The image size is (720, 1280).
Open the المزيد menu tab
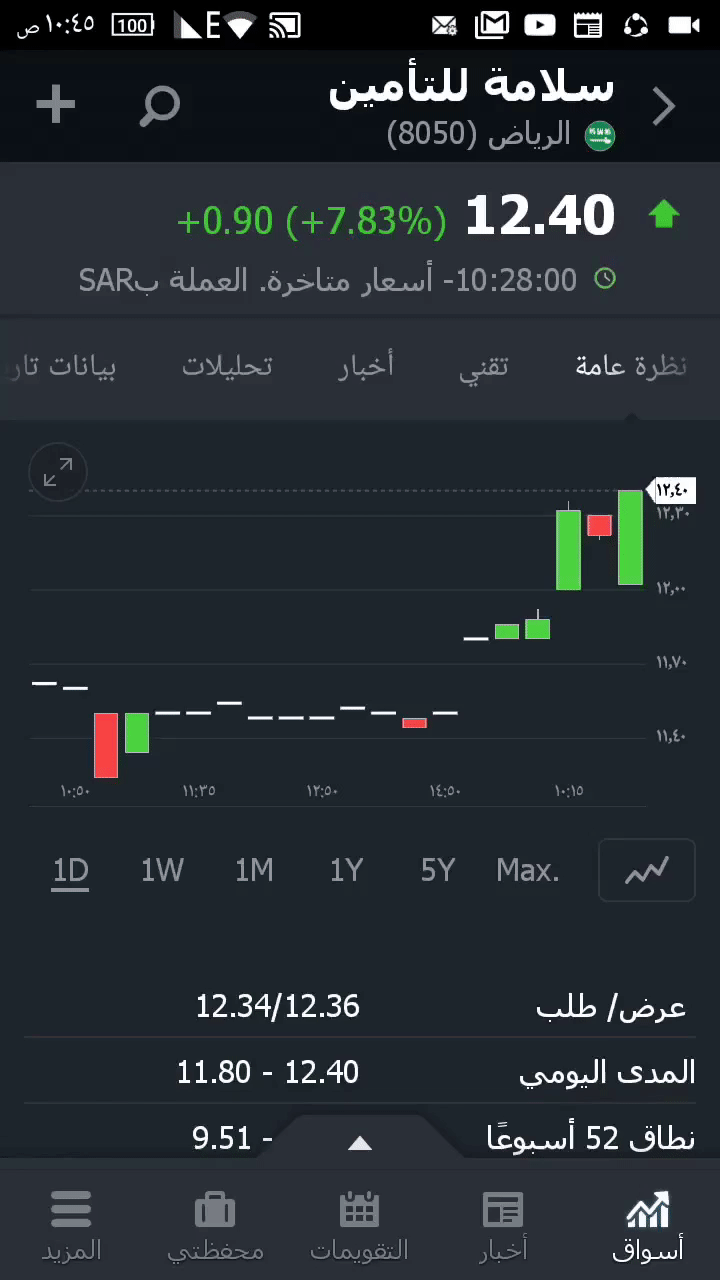click(71, 1225)
